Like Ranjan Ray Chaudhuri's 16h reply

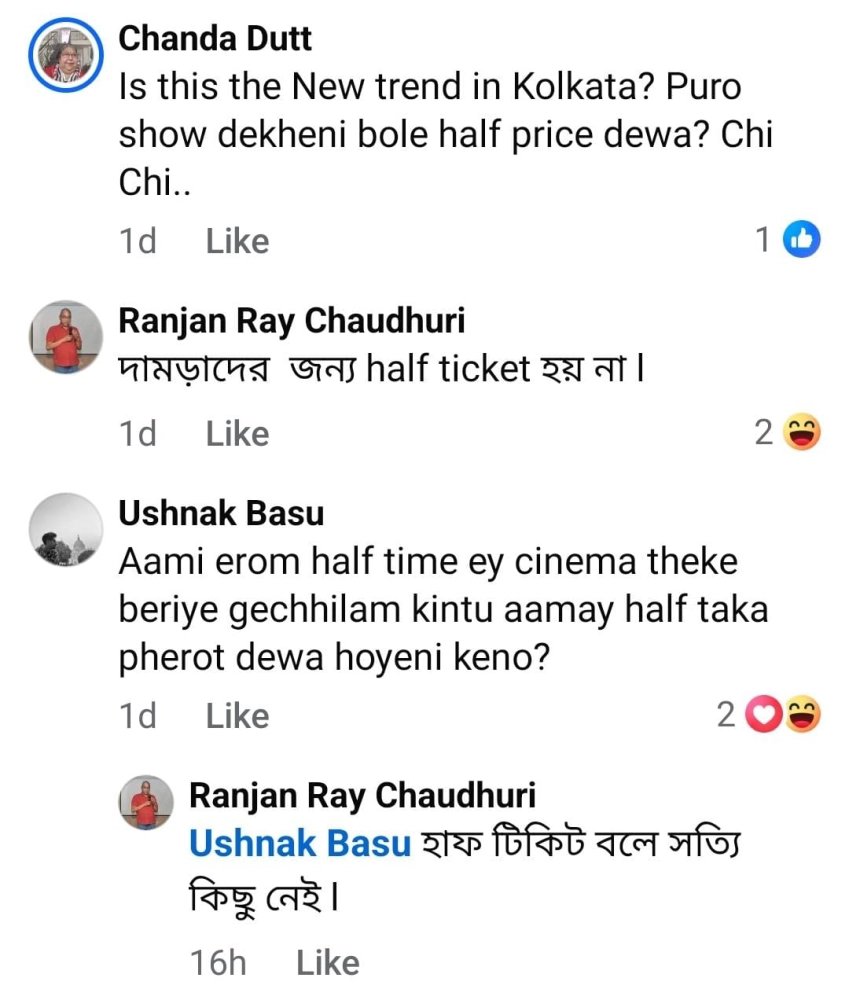click(x=327, y=963)
